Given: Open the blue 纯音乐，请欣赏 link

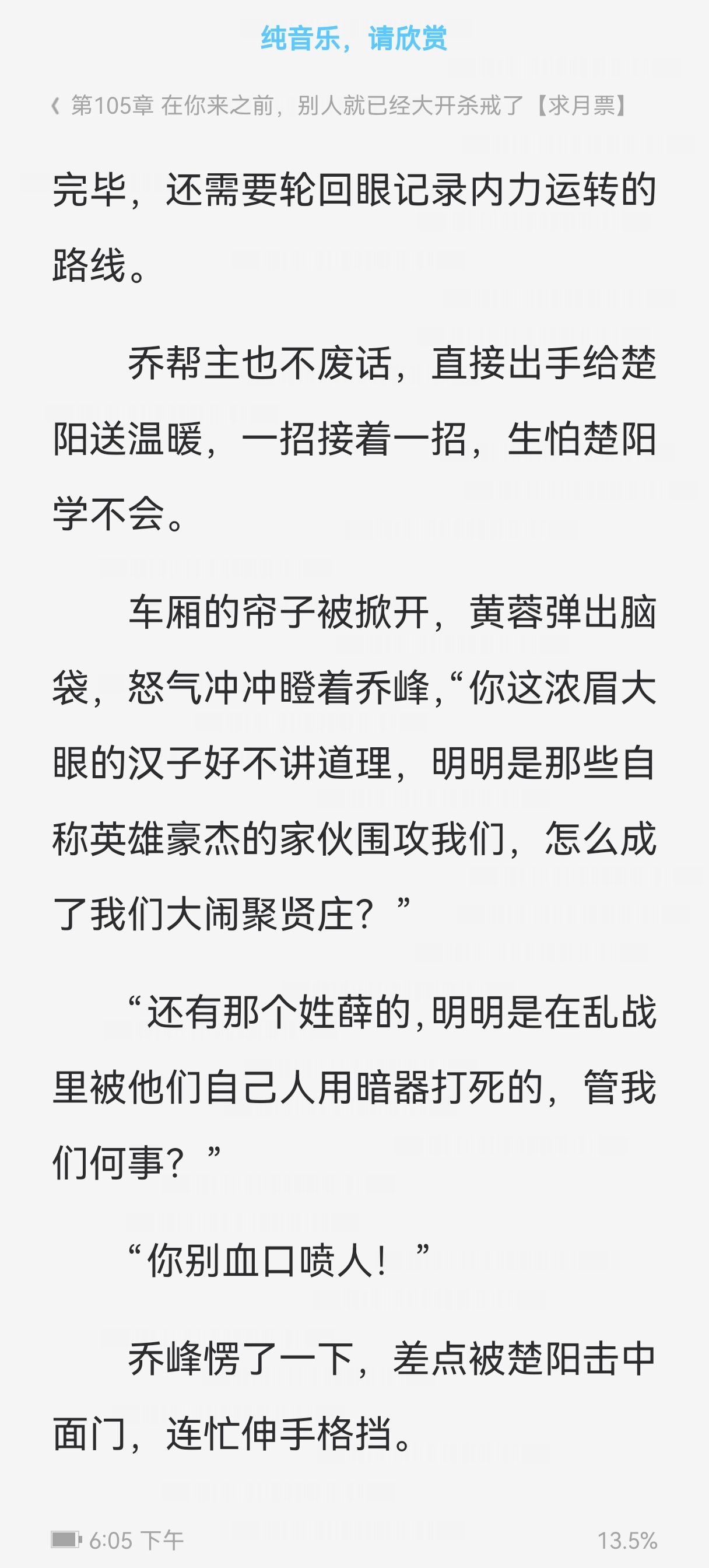Looking at the screenshot, I should (x=353, y=38).
